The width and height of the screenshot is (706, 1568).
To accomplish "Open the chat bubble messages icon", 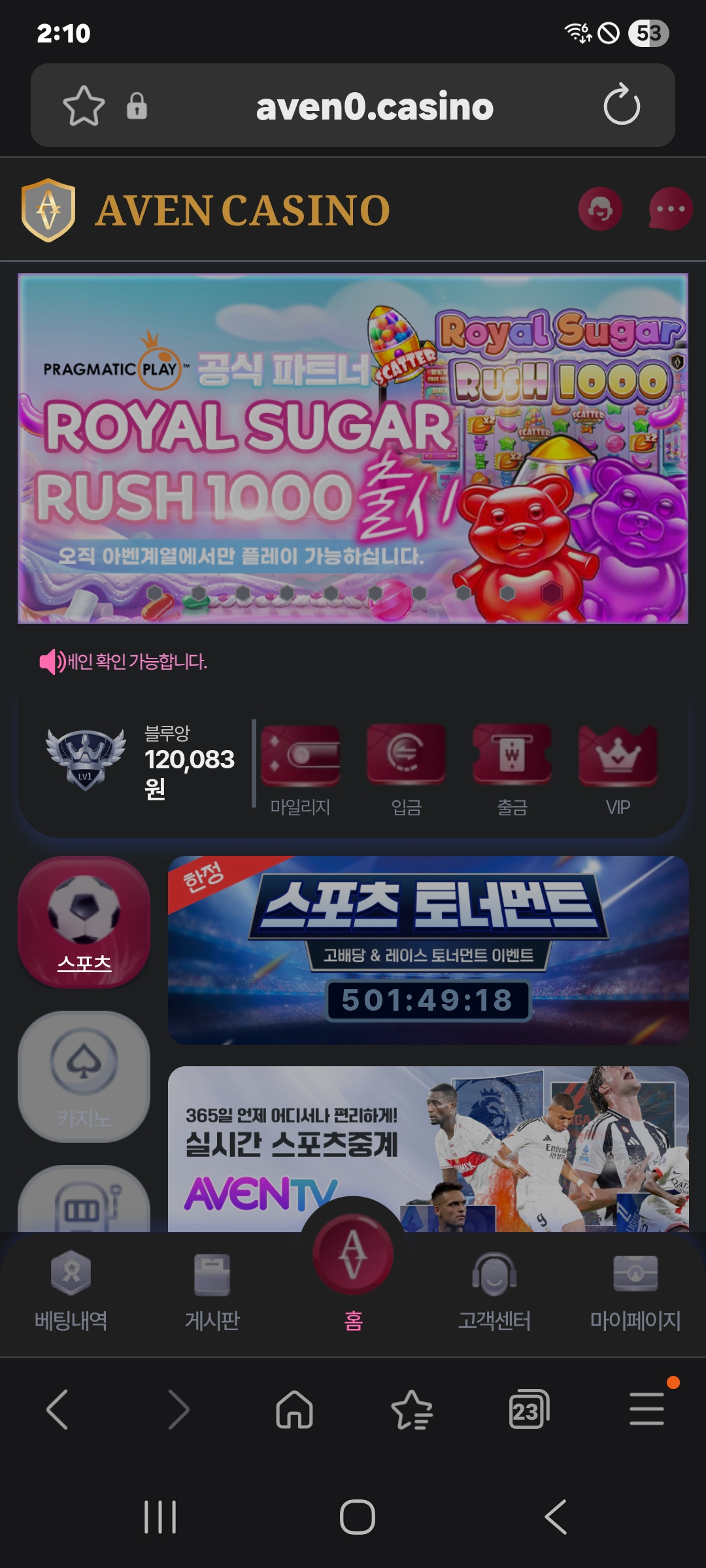I will point(670,209).
